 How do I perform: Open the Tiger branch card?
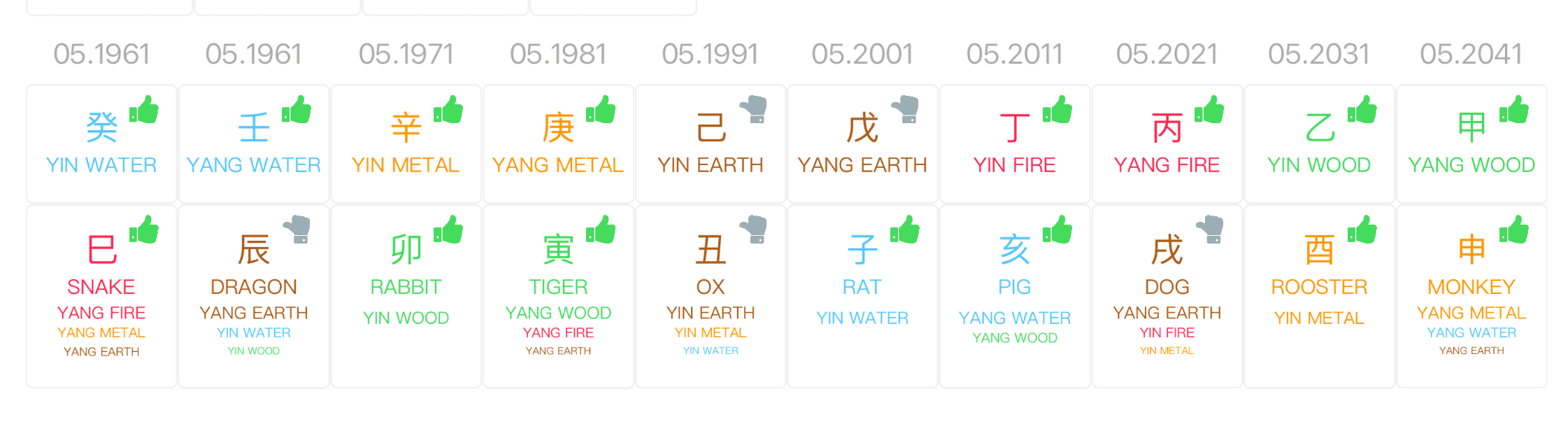pos(558,296)
